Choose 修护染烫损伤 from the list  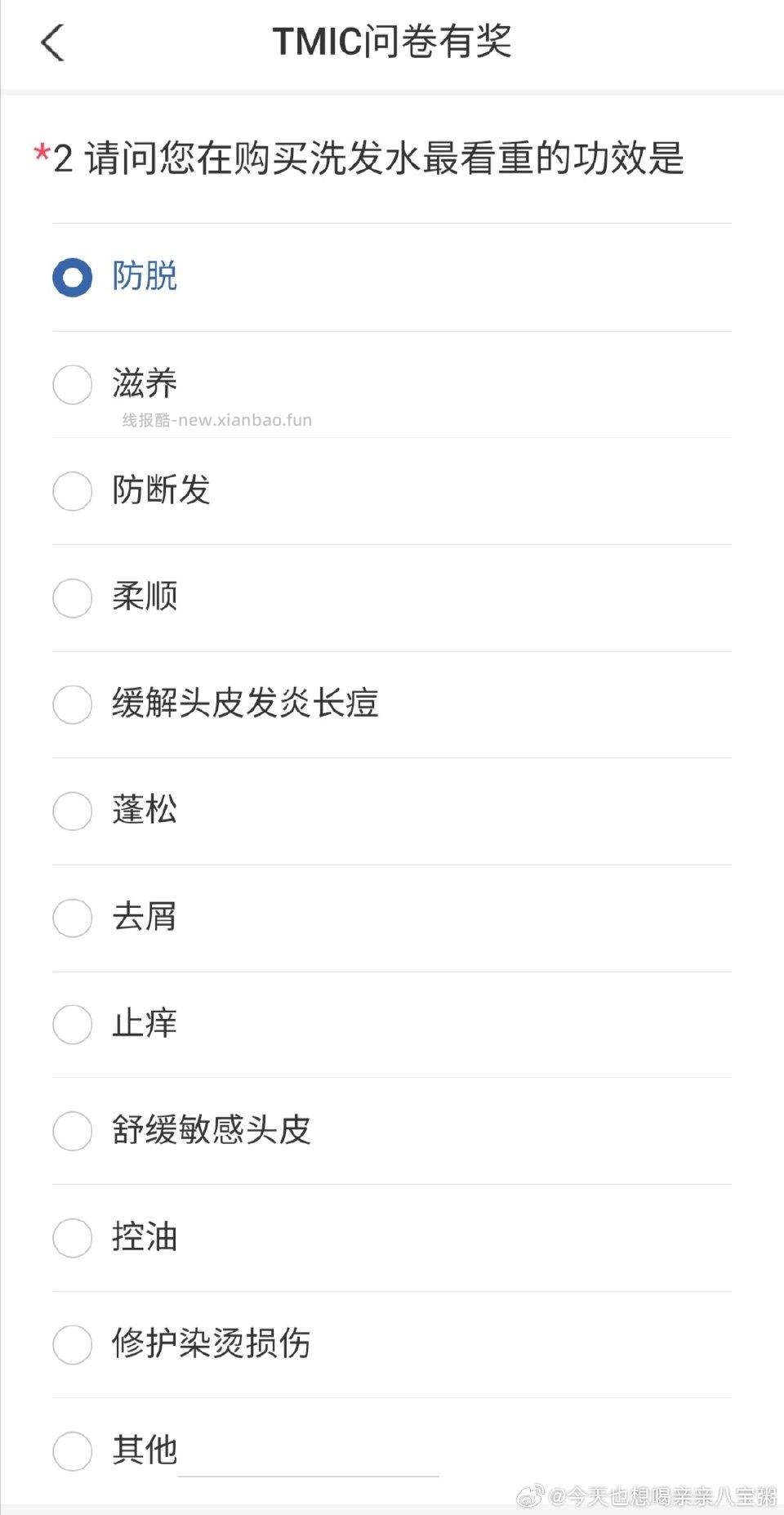pyautogui.click(x=73, y=1343)
